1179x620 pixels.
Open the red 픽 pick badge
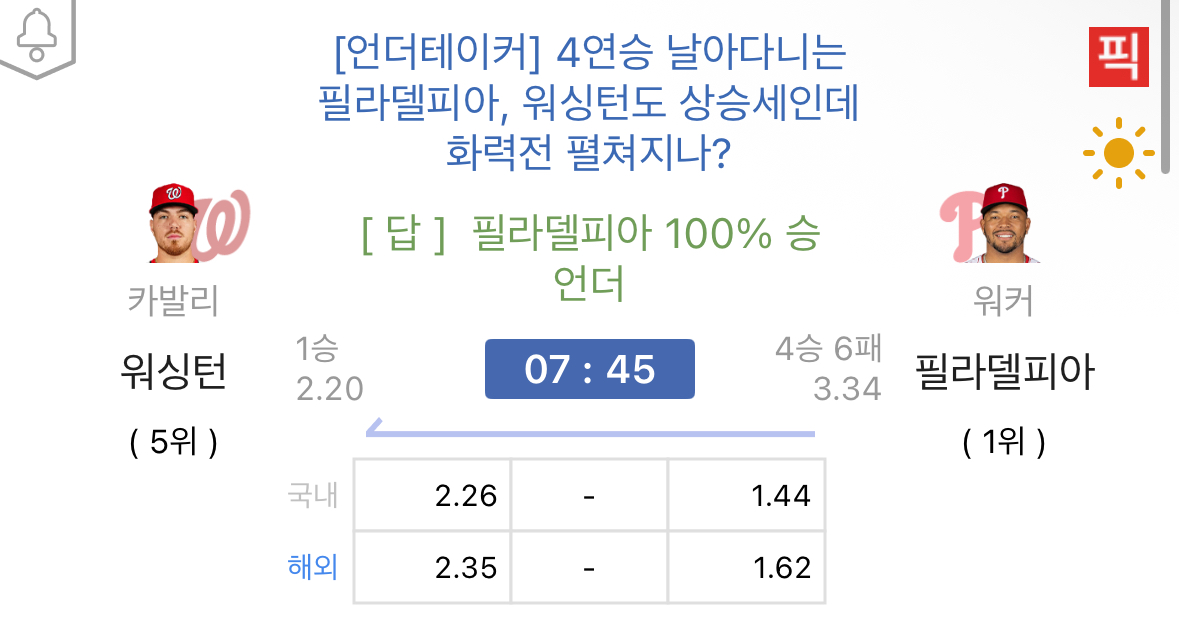point(1118,56)
